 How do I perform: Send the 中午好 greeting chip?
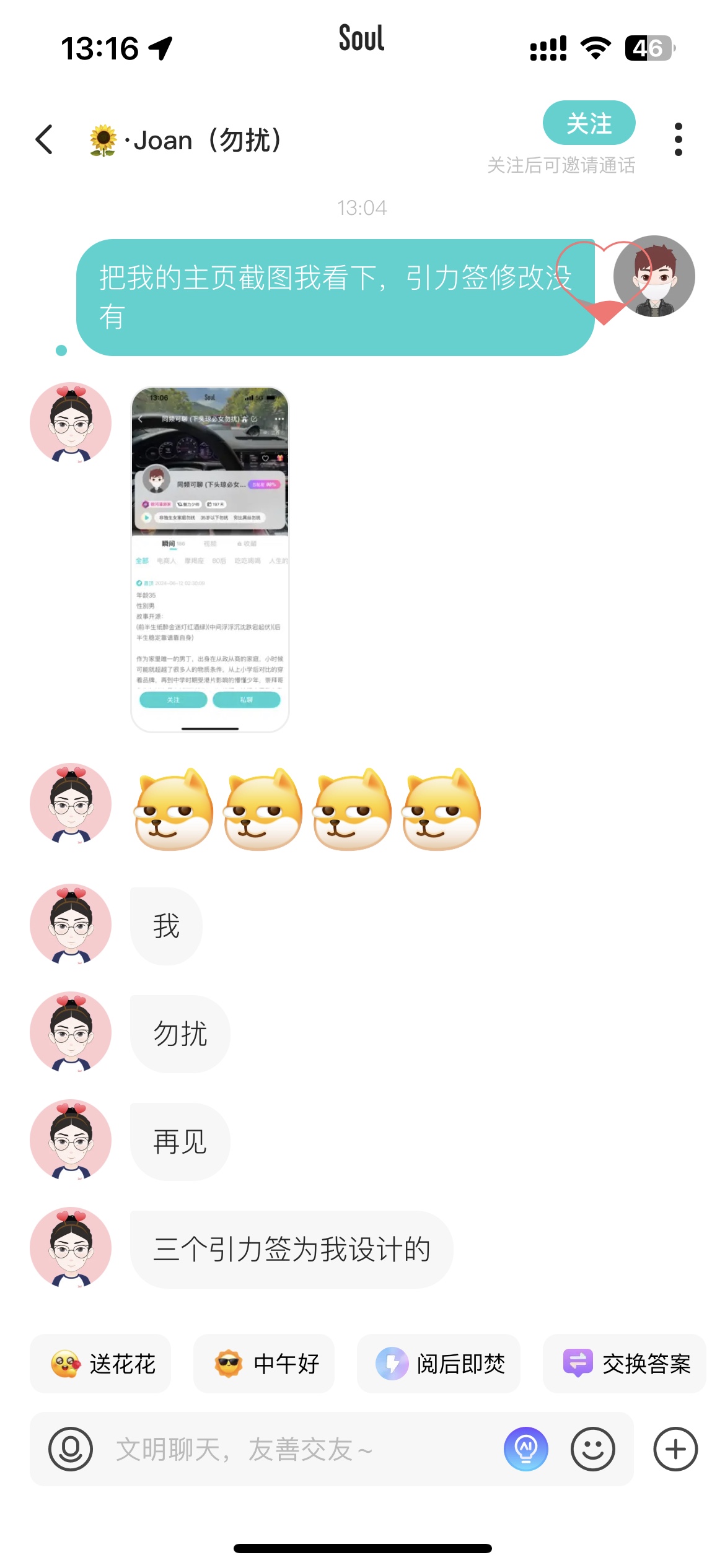264,1364
